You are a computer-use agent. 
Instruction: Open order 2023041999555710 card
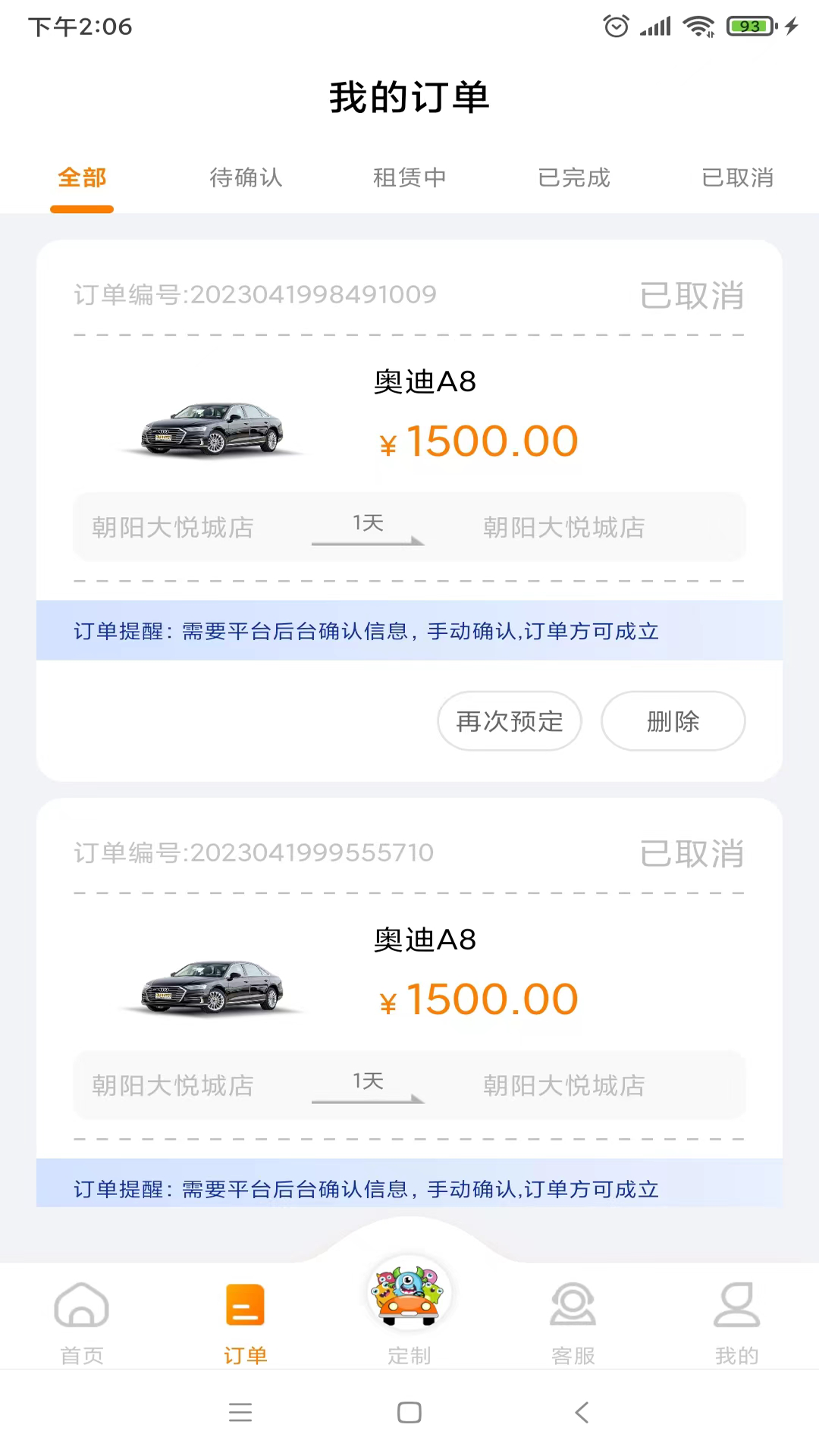tap(409, 1003)
